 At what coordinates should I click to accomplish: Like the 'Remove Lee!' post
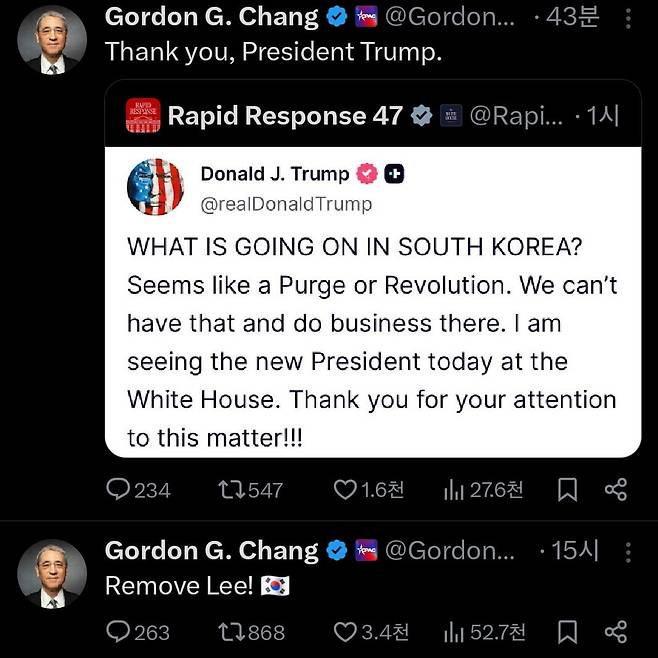click(345, 632)
